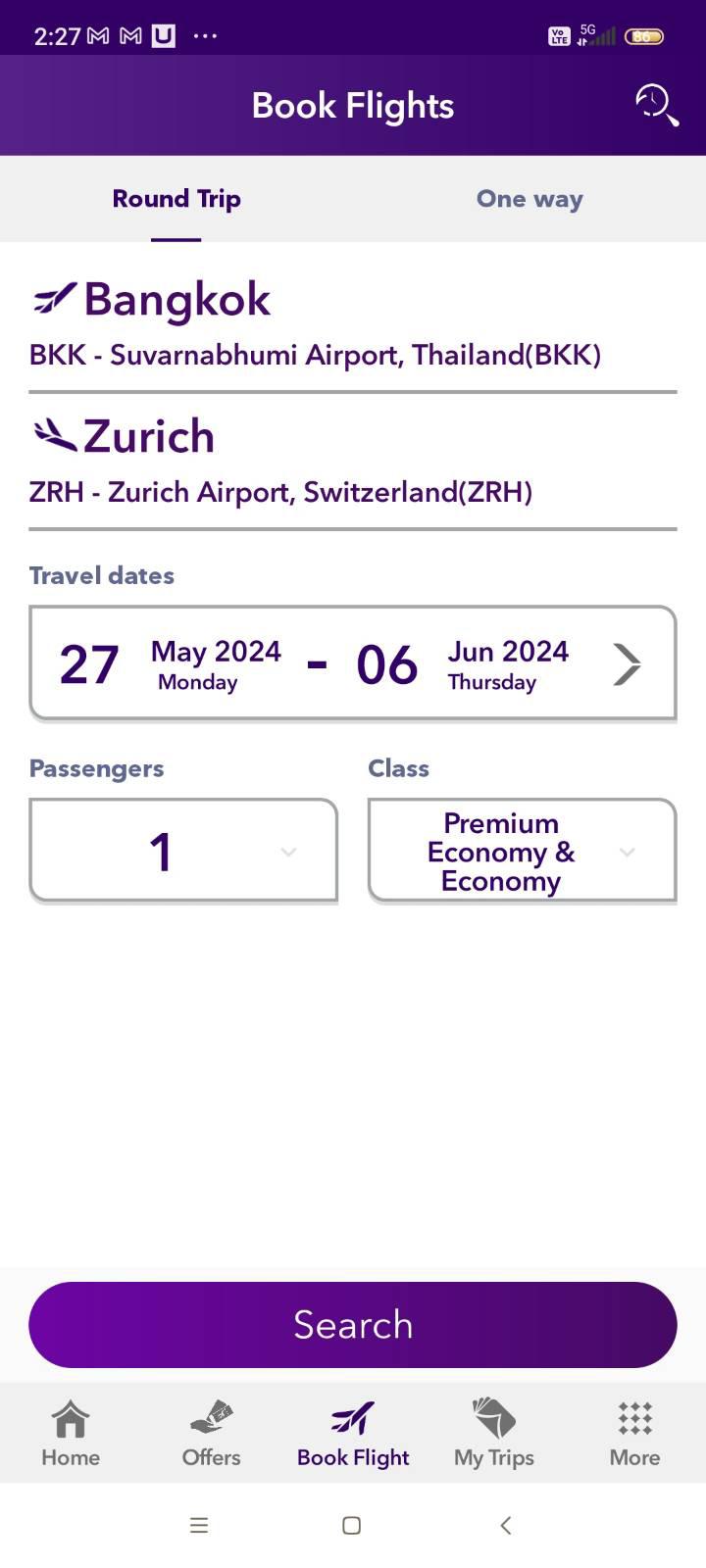This screenshot has height=1568, width=706.
Task: Open the travel dates picker
Action: pos(353,663)
